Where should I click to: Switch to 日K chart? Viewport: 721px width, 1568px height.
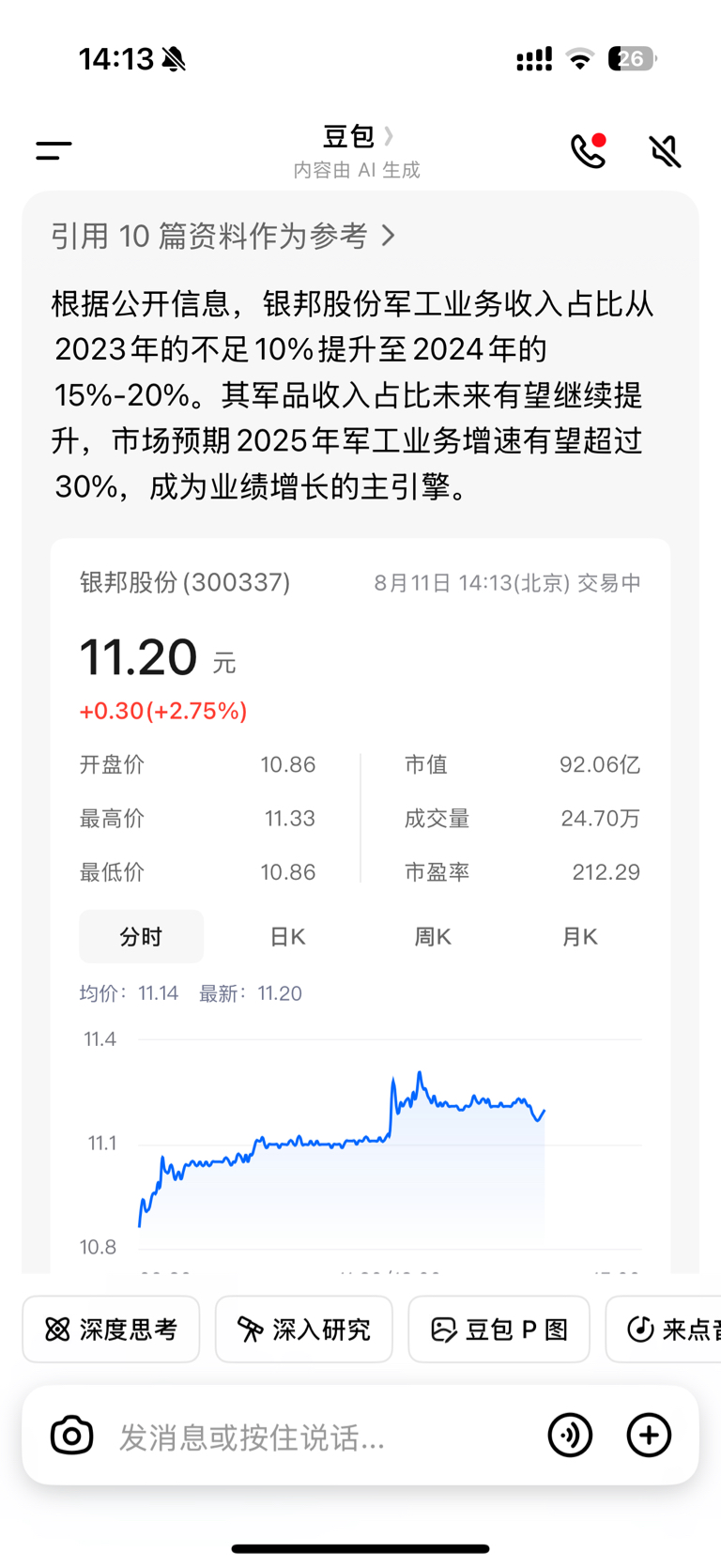pyautogui.click(x=287, y=936)
